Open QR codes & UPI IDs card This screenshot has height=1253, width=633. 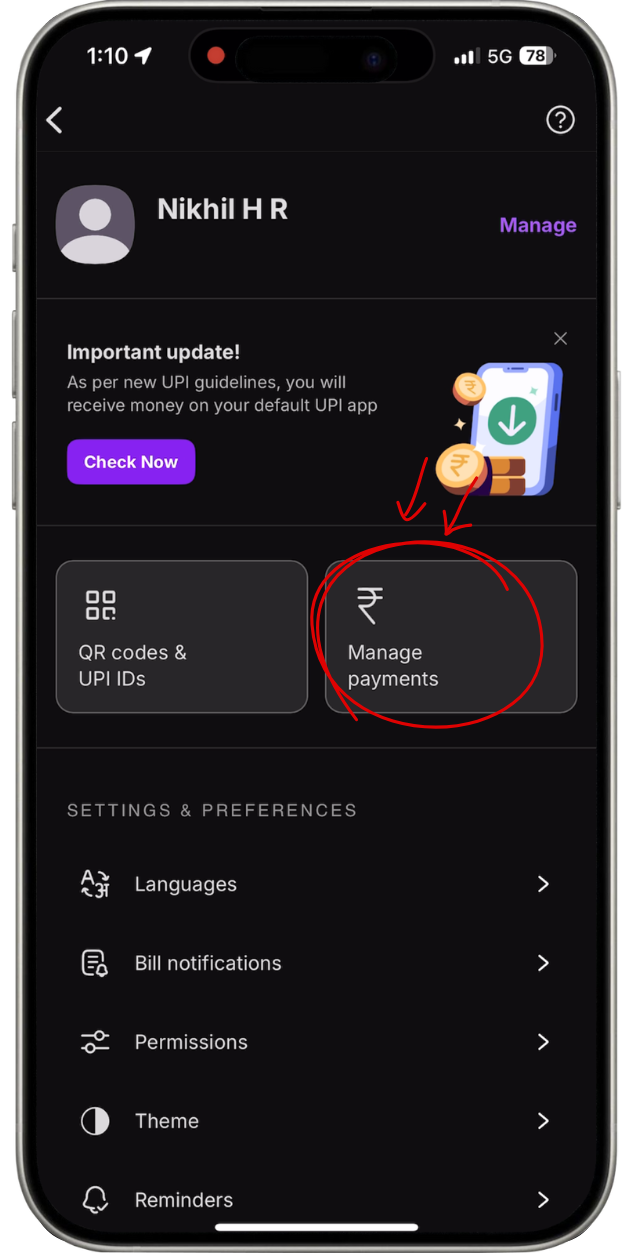pos(181,637)
